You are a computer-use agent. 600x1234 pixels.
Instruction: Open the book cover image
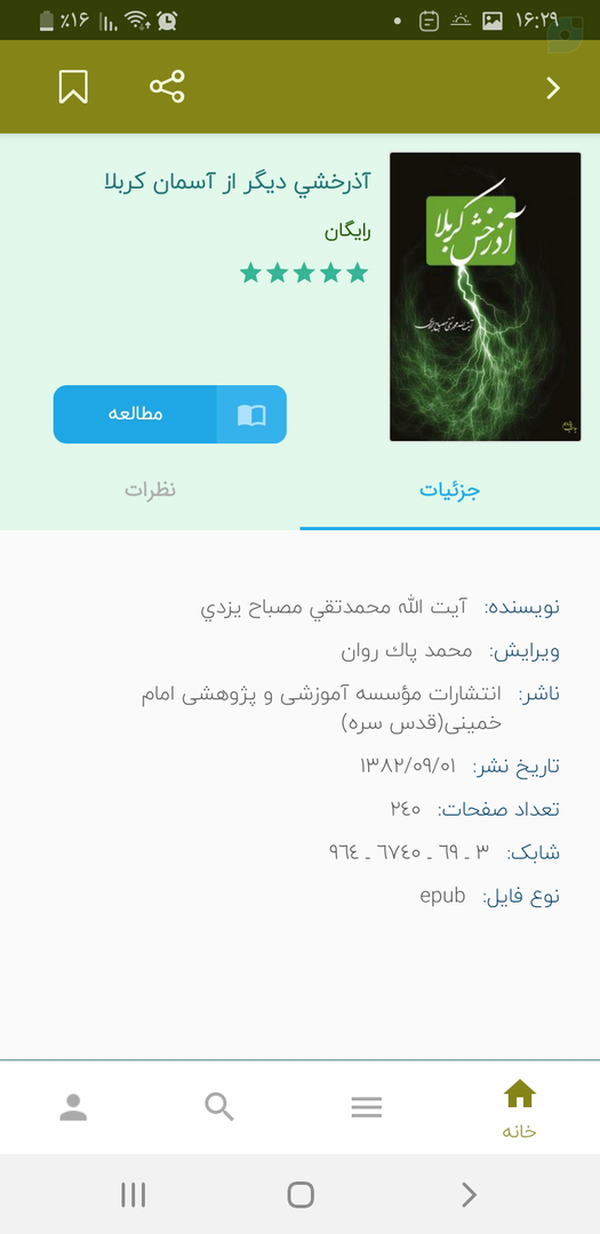pyautogui.click(x=485, y=297)
